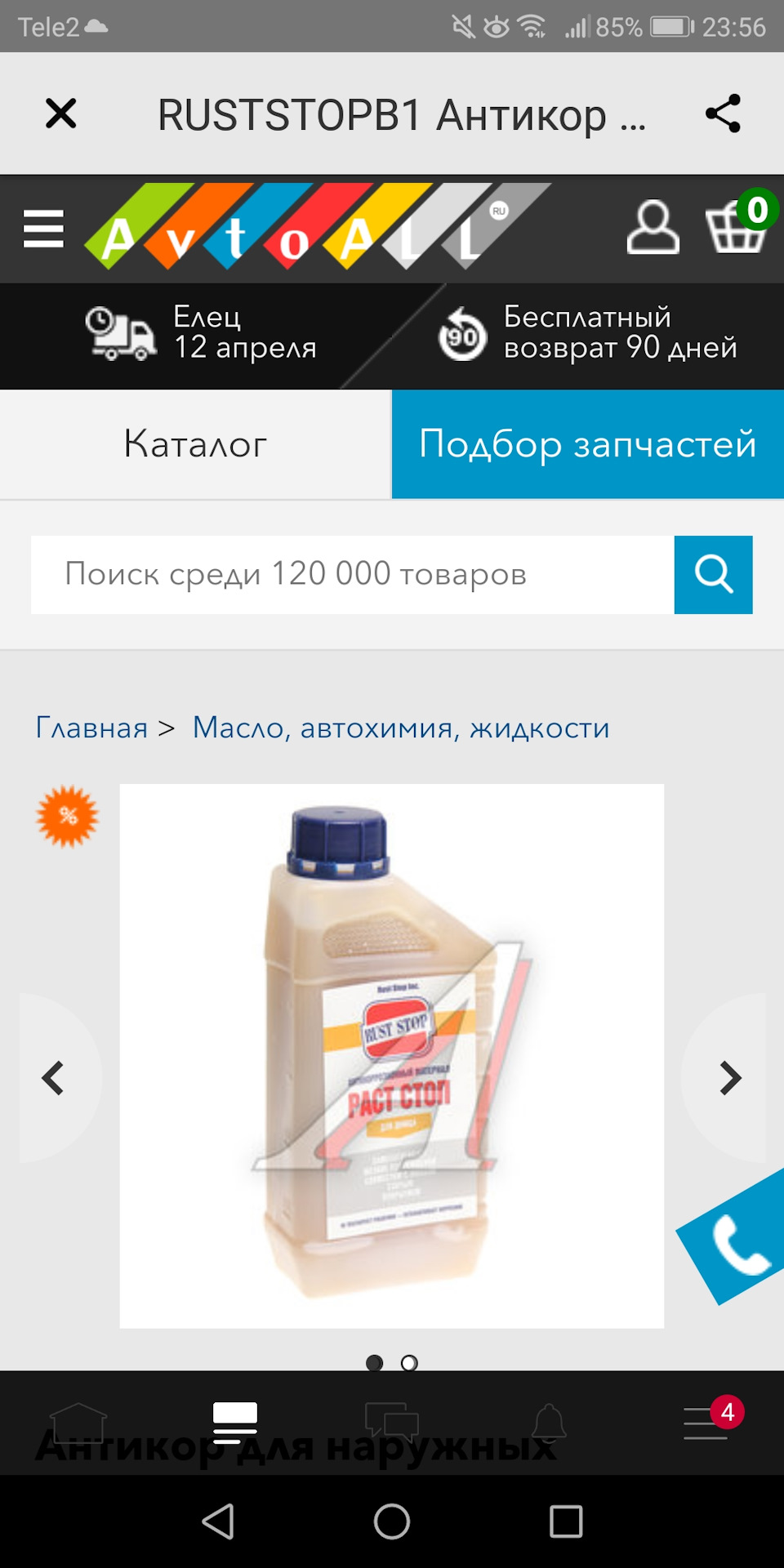Switch to the Каталог tab

point(196,444)
